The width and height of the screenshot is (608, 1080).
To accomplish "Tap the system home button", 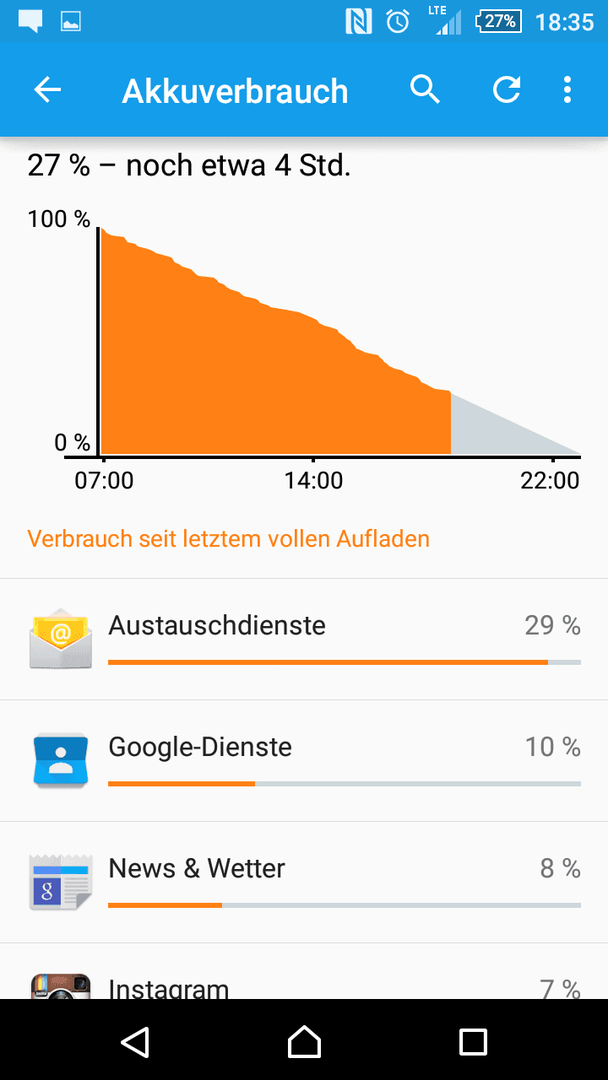I will click(x=304, y=1041).
